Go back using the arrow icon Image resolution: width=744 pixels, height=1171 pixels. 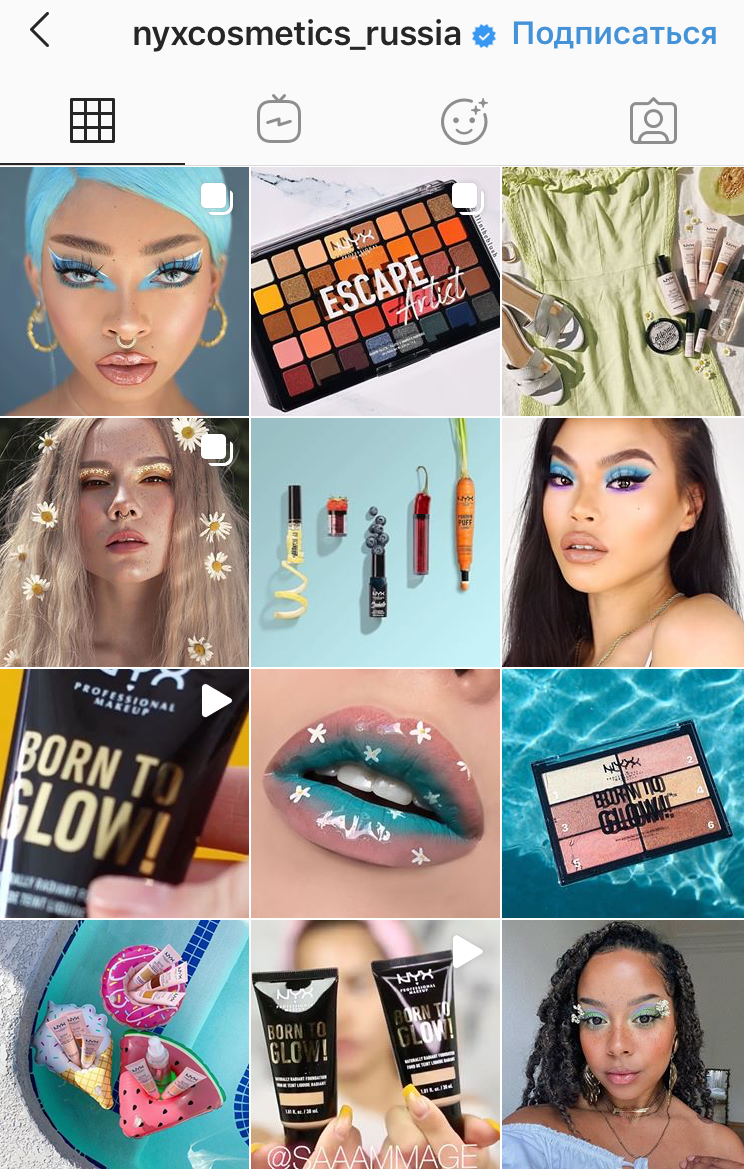[39, 31]
